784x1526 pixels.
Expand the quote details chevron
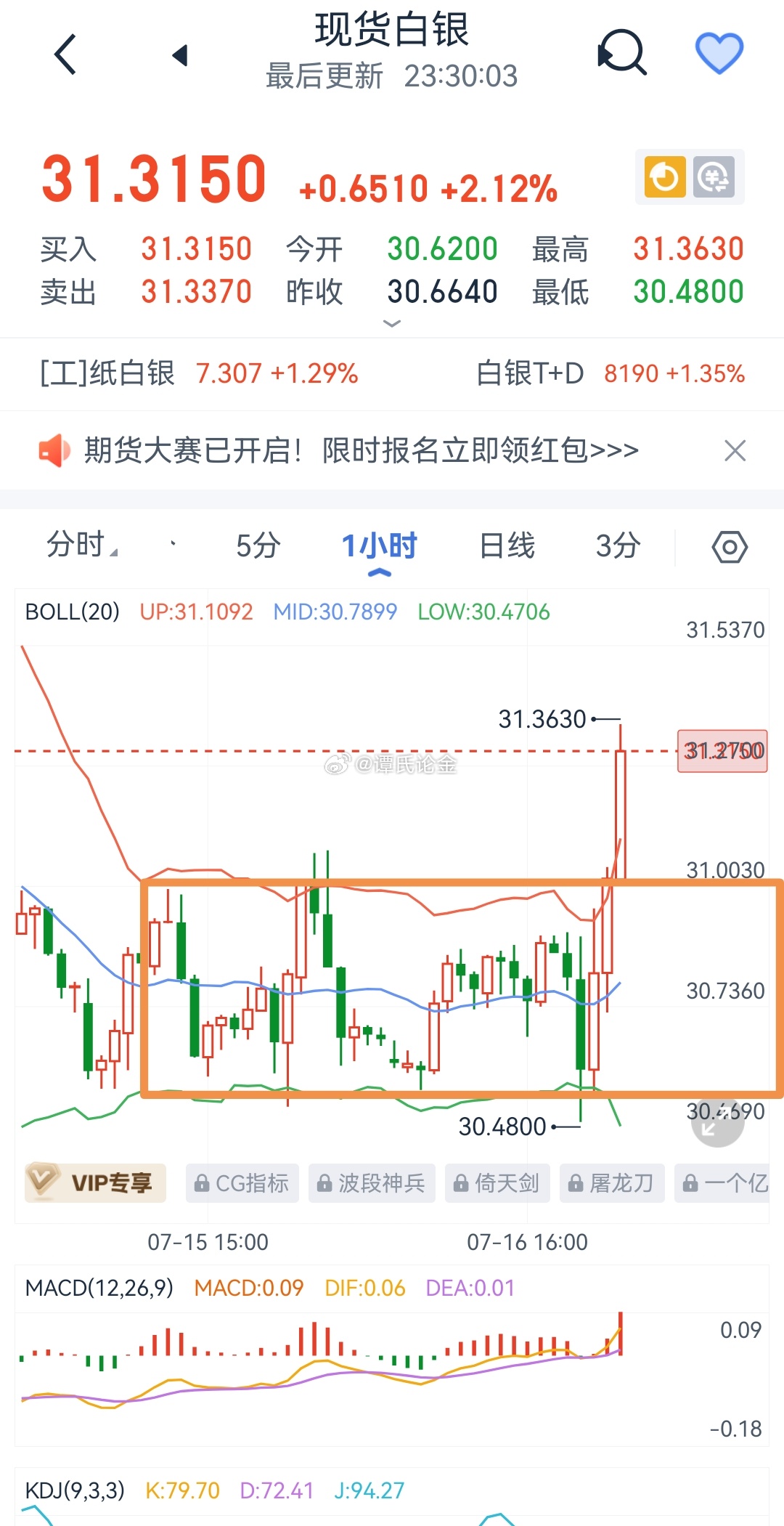[392, 323]
